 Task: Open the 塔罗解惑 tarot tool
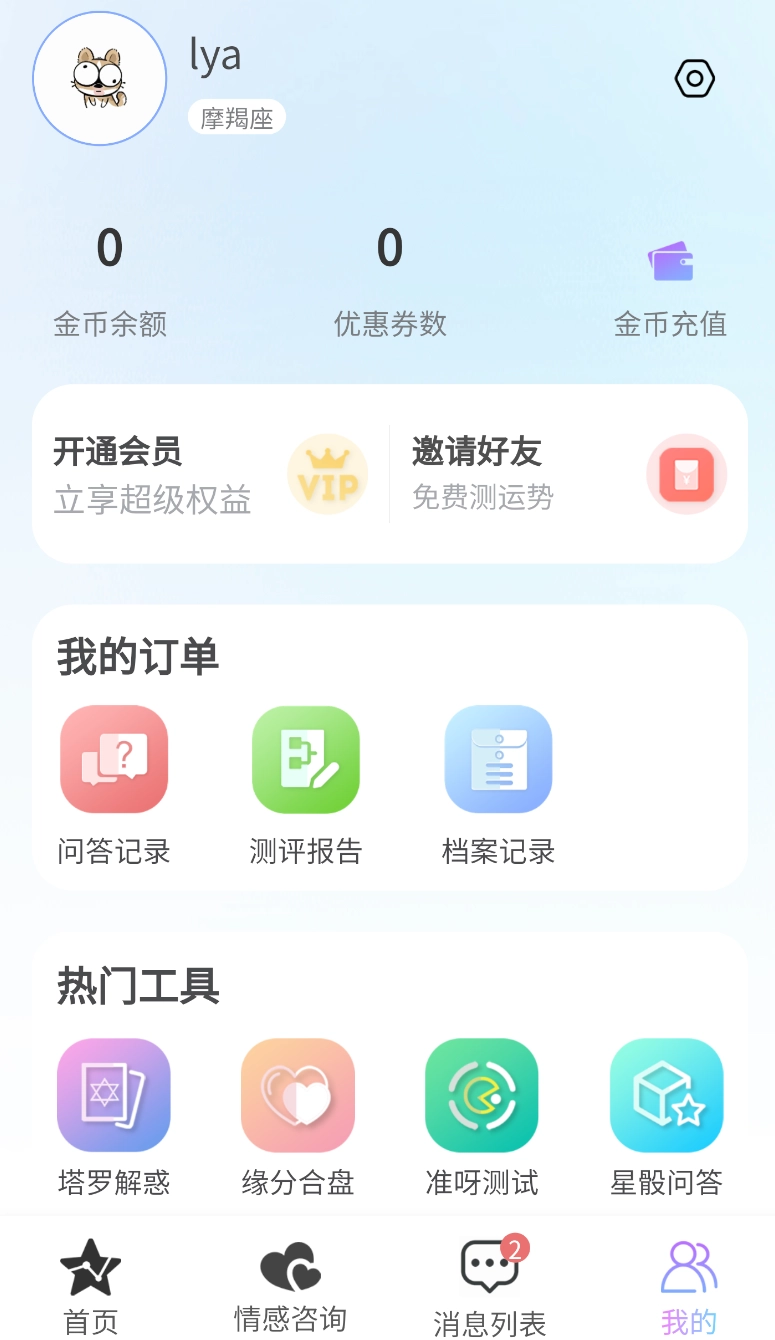point(113,1095)
